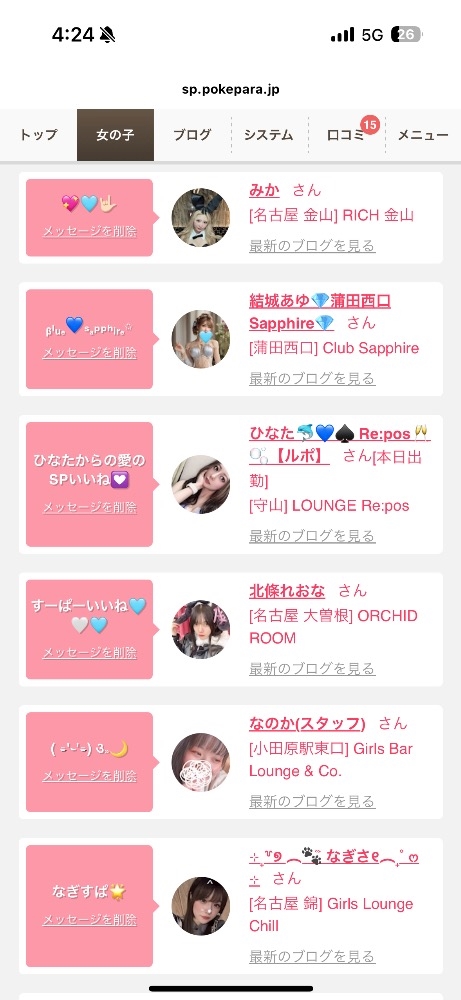The image size is (461, 1000).
Task: Open 結城あゆ's profile name link
Action: pyautogui.click(x=319, y=312)
